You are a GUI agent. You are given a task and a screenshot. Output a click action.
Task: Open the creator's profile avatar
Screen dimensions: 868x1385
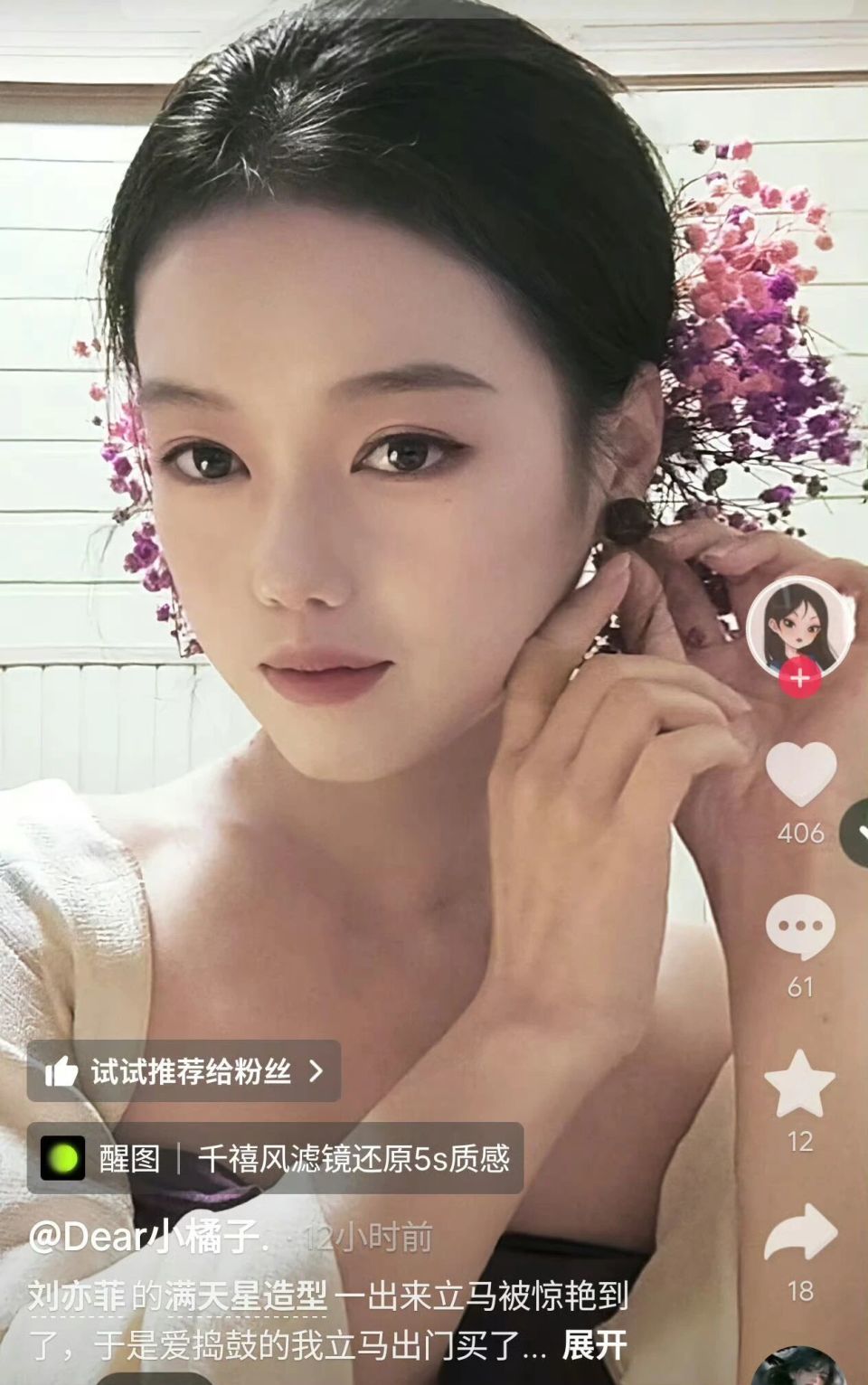(x=800, y=626)
